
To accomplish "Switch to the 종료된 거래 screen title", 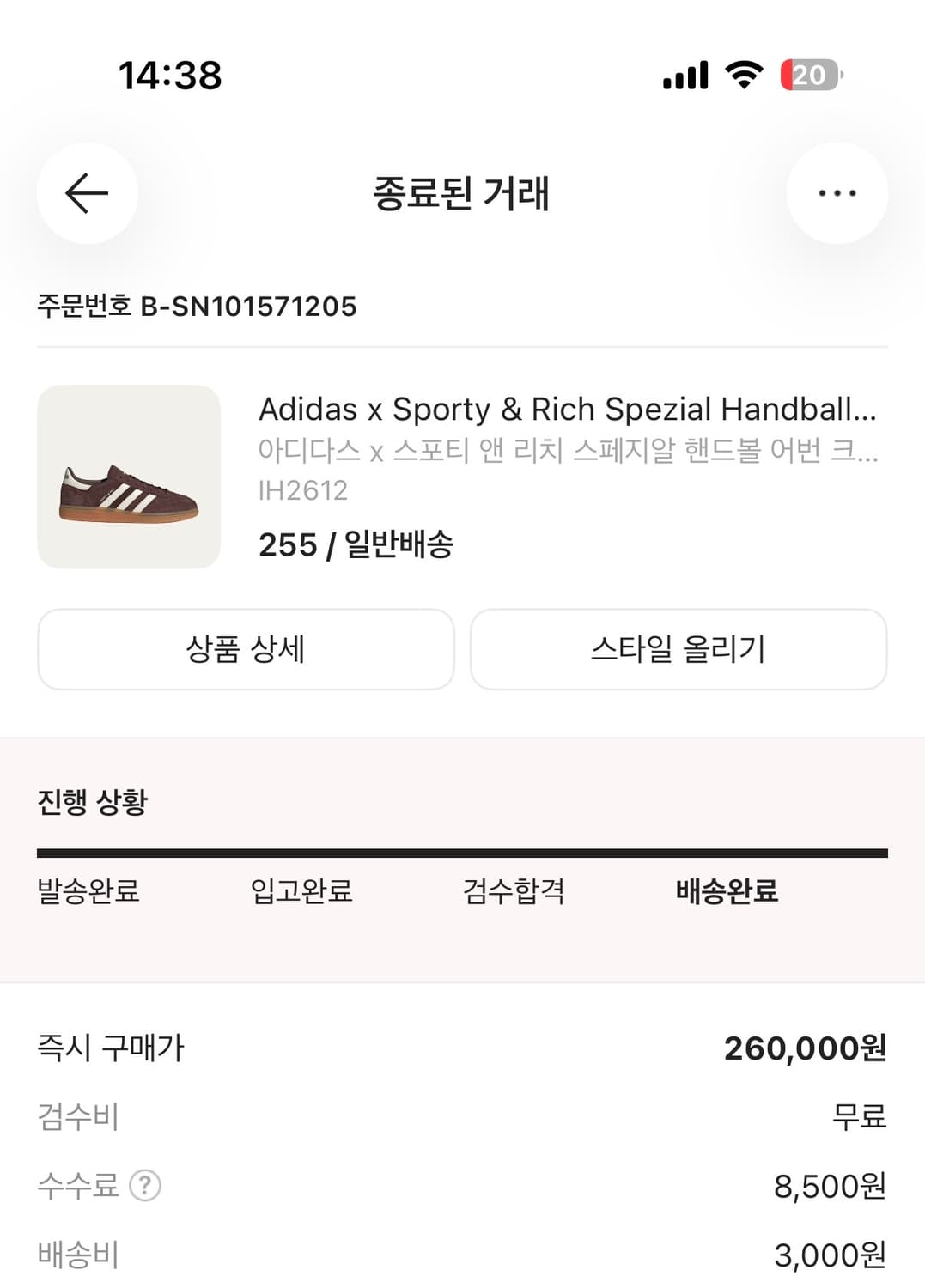I will pyautogui.click(x=462, y=194).
